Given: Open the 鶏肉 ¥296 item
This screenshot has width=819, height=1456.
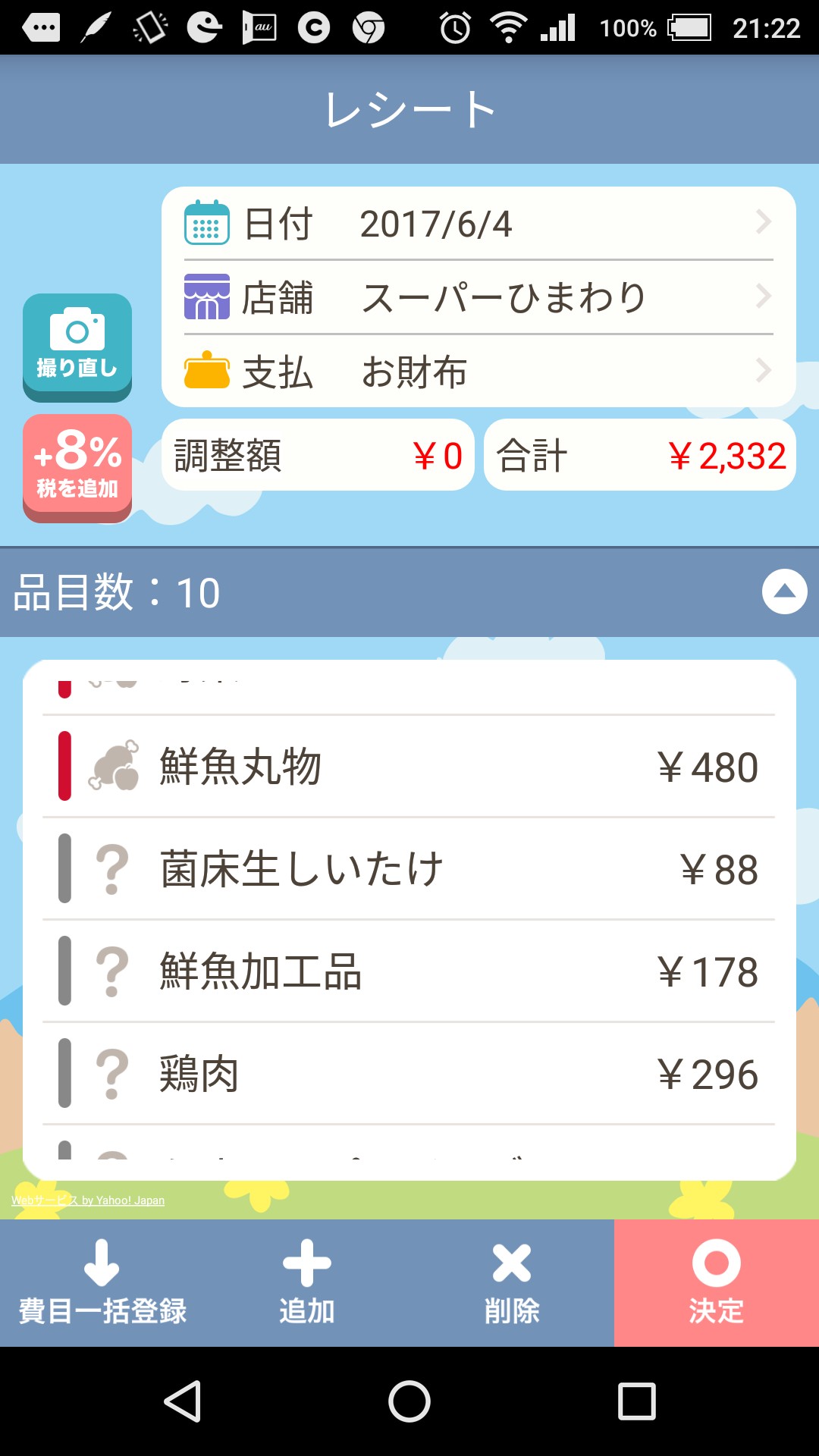Looking at the screenshot, I should 409,1074.
